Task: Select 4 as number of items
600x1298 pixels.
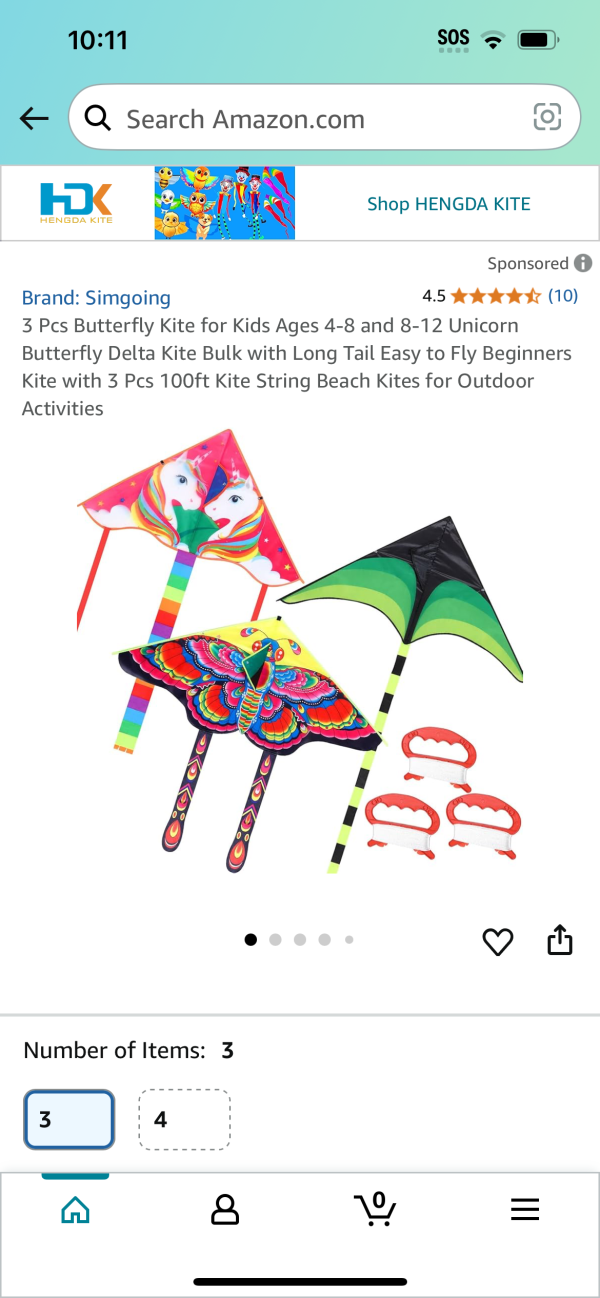Action: (184, 1119)
